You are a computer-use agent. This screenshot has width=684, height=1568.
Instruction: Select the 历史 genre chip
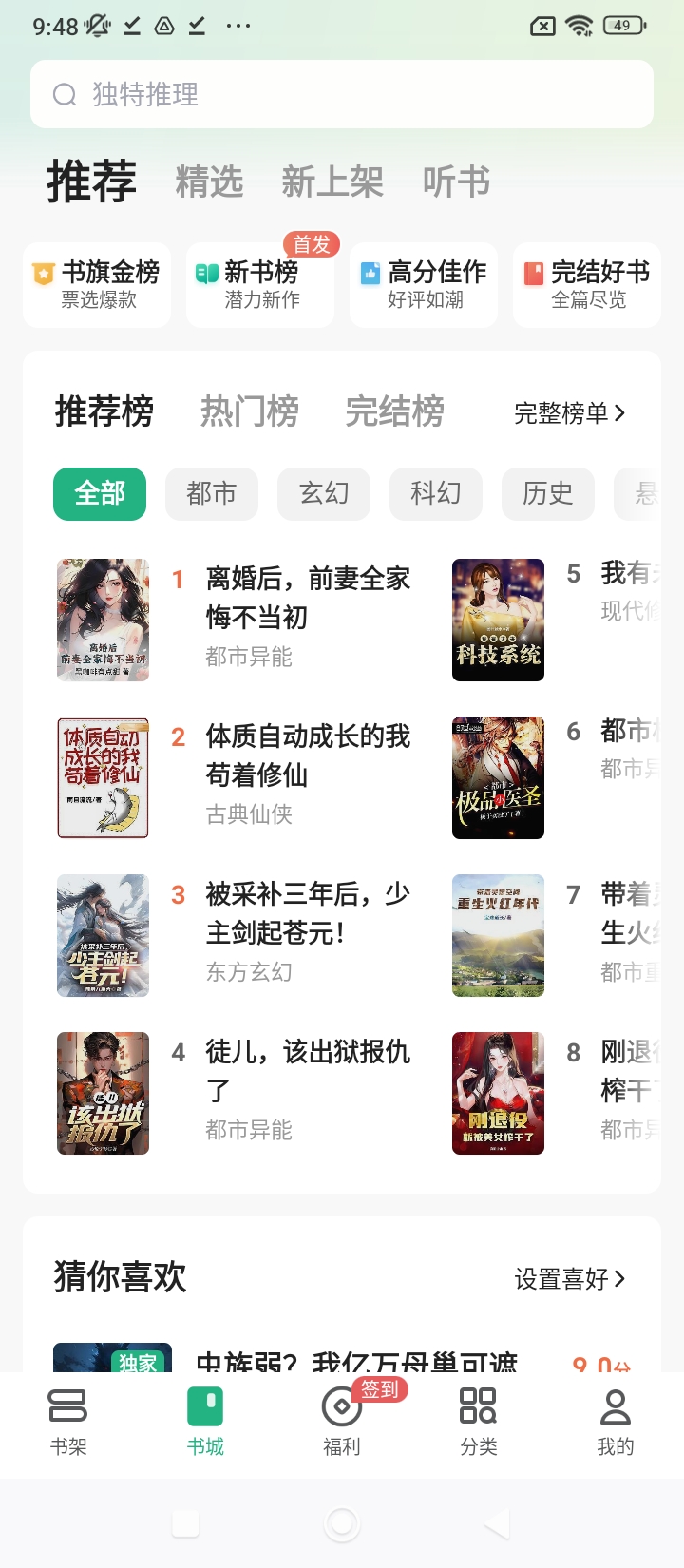coord(547,493)
